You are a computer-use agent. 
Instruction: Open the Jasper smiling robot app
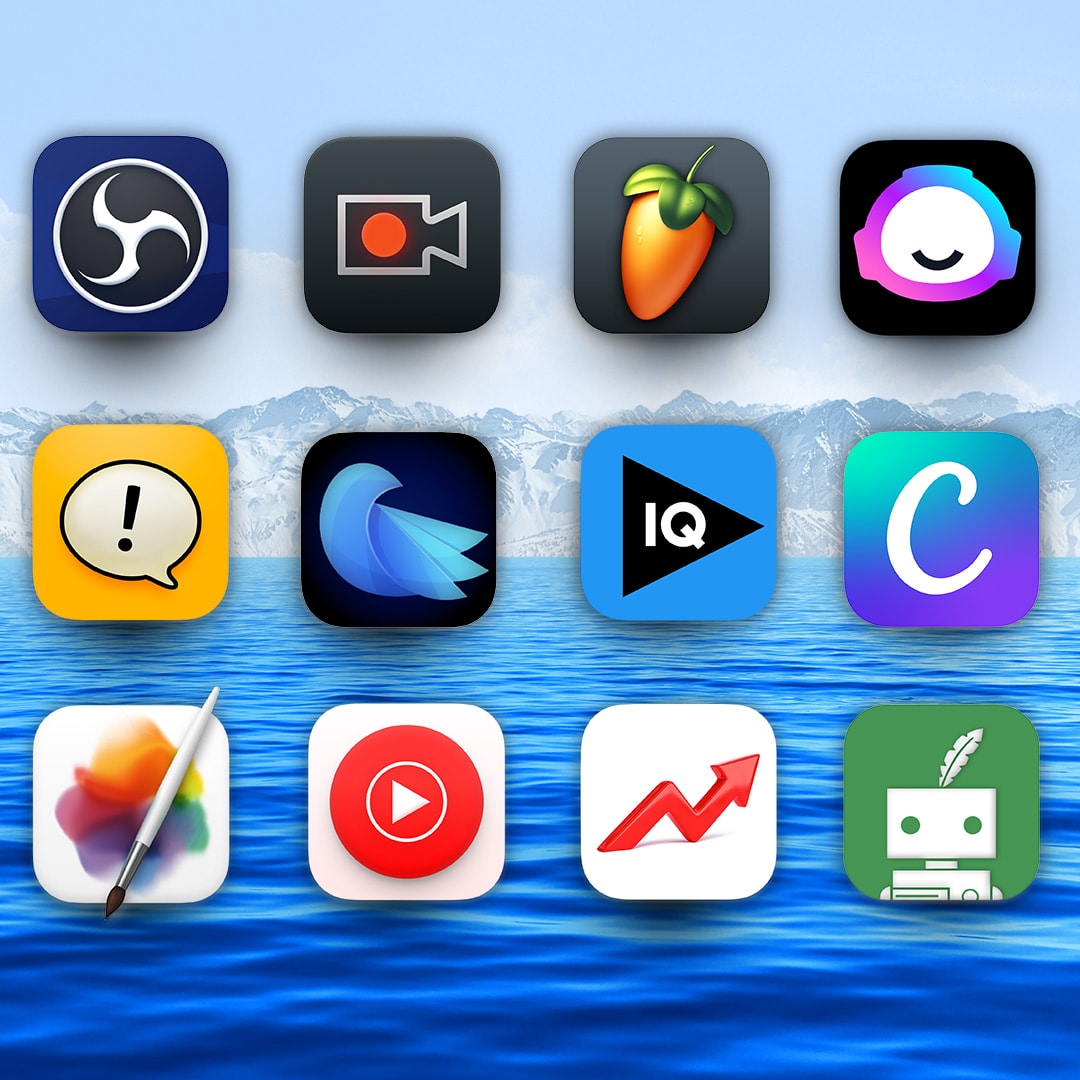point(937,236)
